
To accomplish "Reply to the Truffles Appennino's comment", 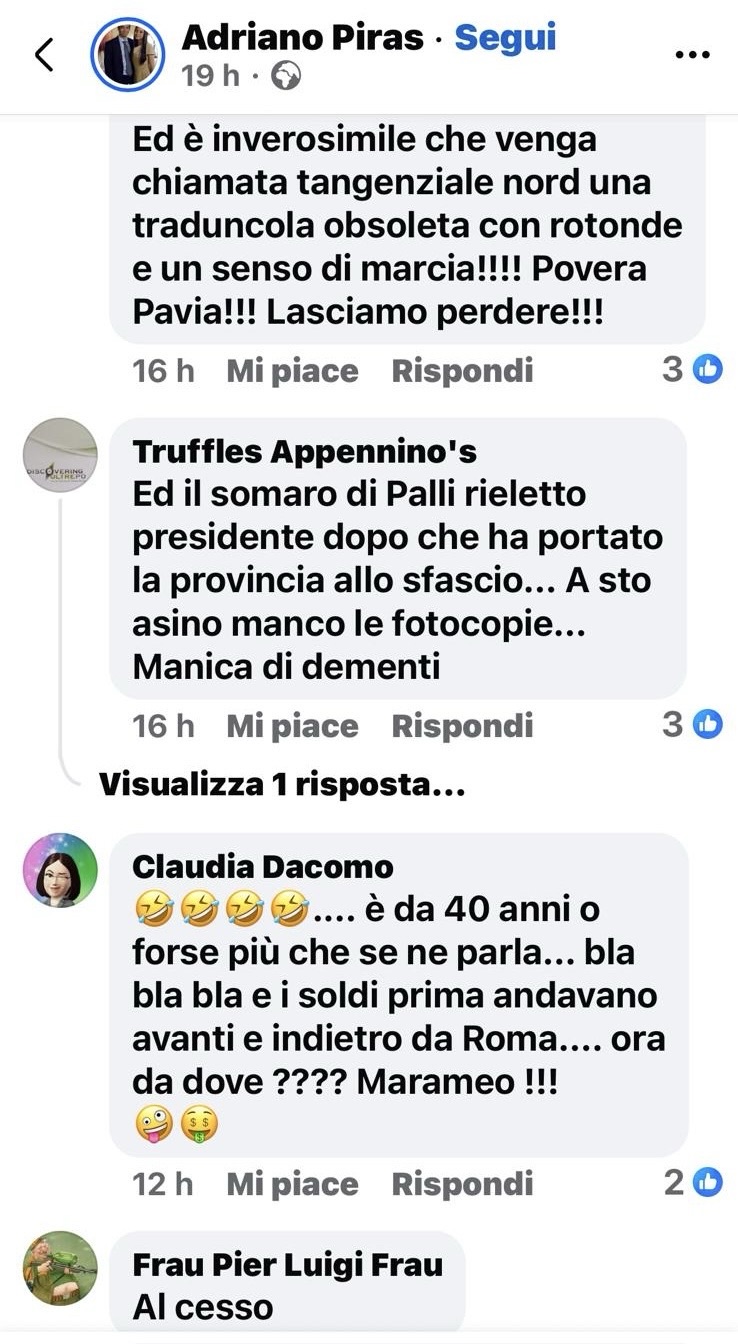I will (462, 726).
